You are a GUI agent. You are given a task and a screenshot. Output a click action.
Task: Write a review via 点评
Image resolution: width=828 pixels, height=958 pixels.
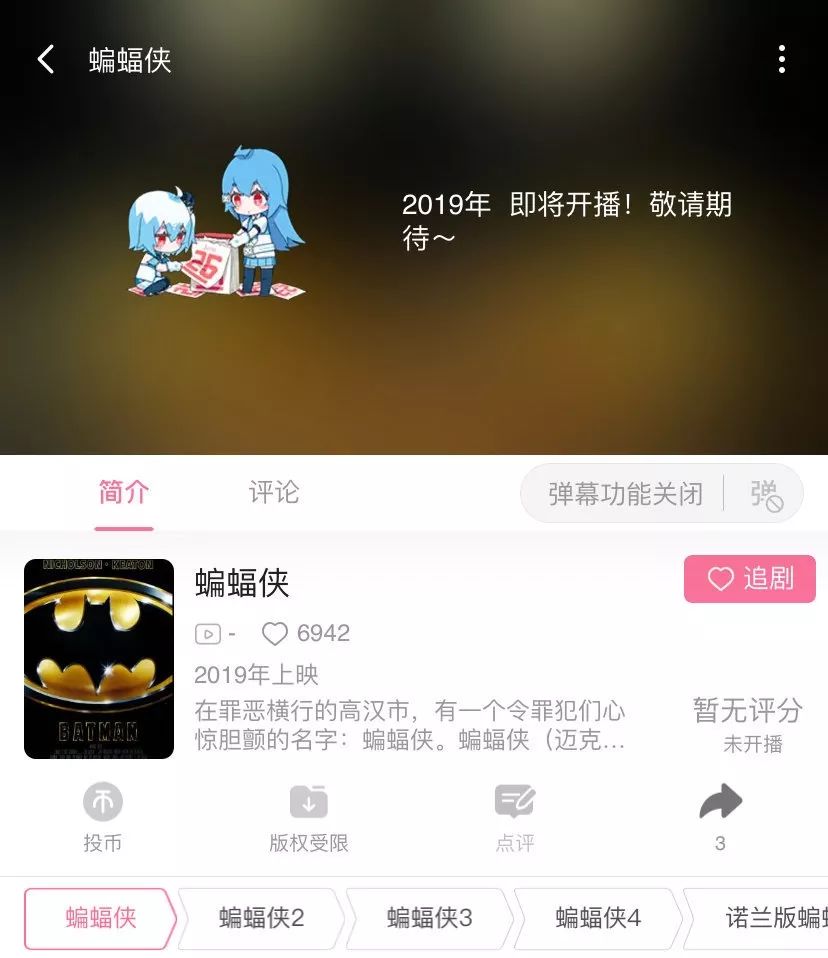tap(515, 817)
